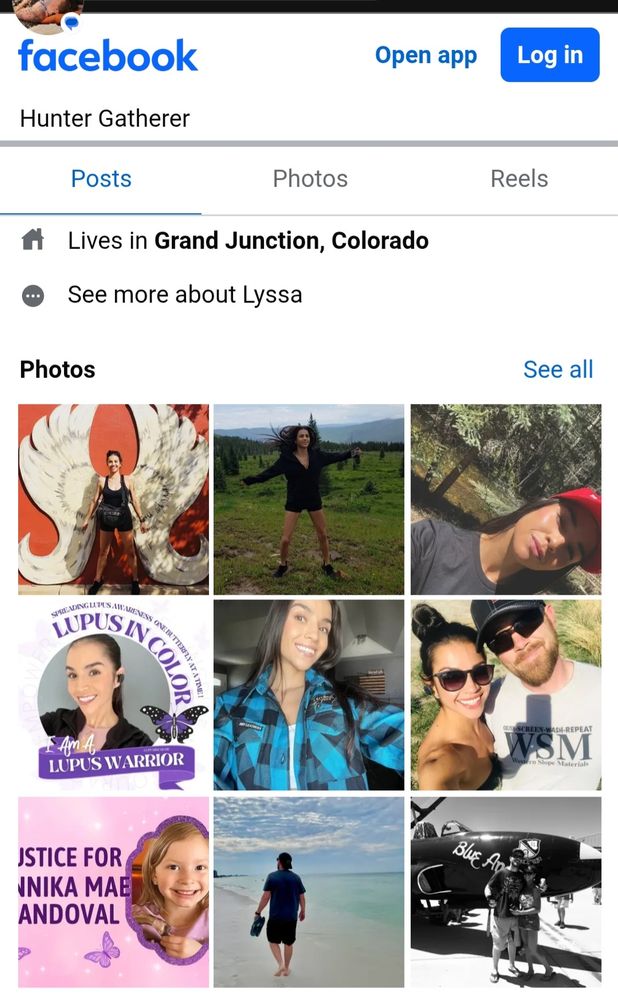Switch to the Photos tab
This screenshot has height=1000, width=618.
tap(310, 179)
